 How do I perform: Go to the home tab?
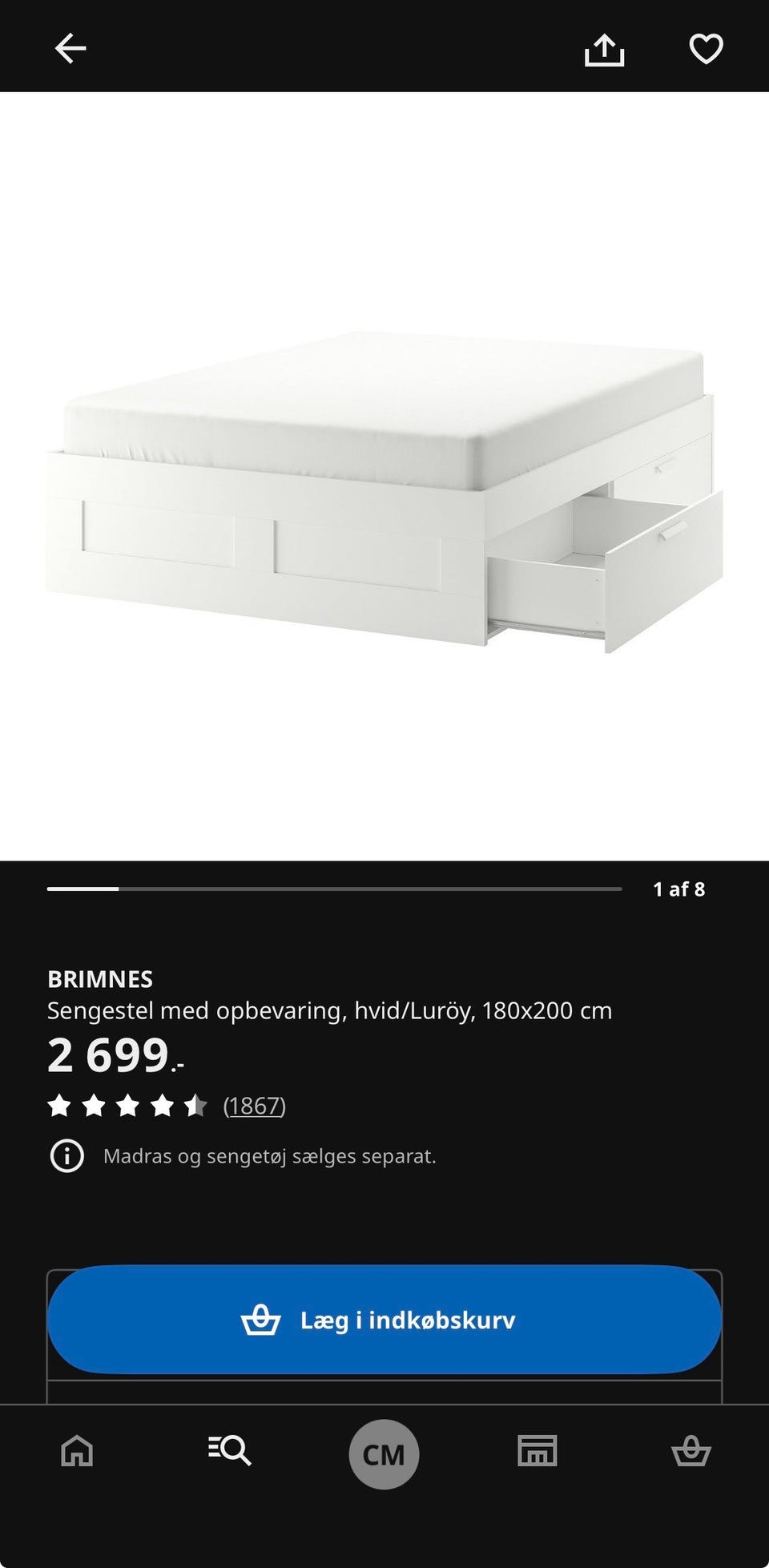coord(77,1451)
